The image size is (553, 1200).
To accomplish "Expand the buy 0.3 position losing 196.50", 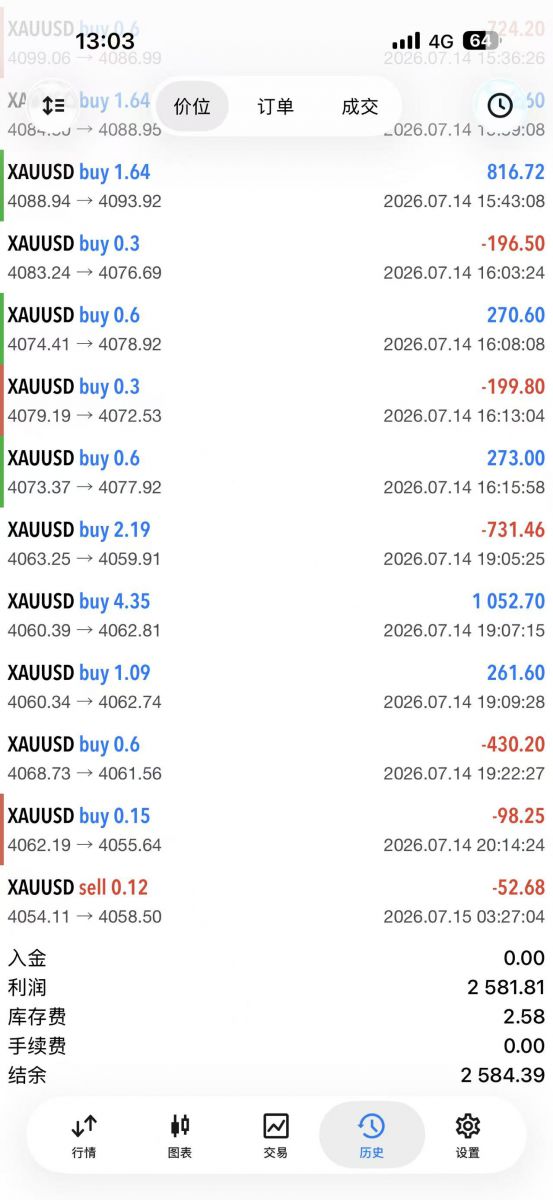I will 276,257.
